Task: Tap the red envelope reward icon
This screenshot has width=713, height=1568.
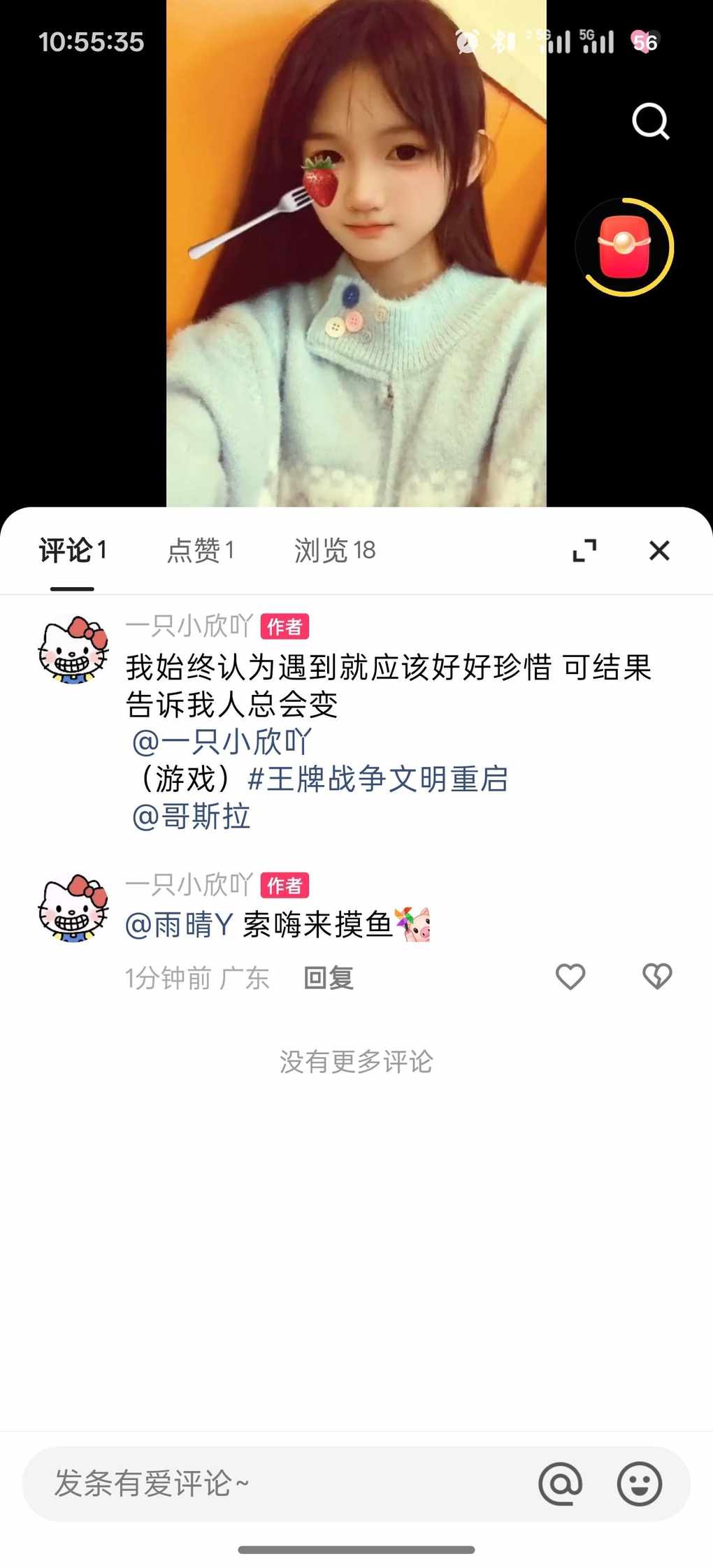Action: (x=624, y=247)
